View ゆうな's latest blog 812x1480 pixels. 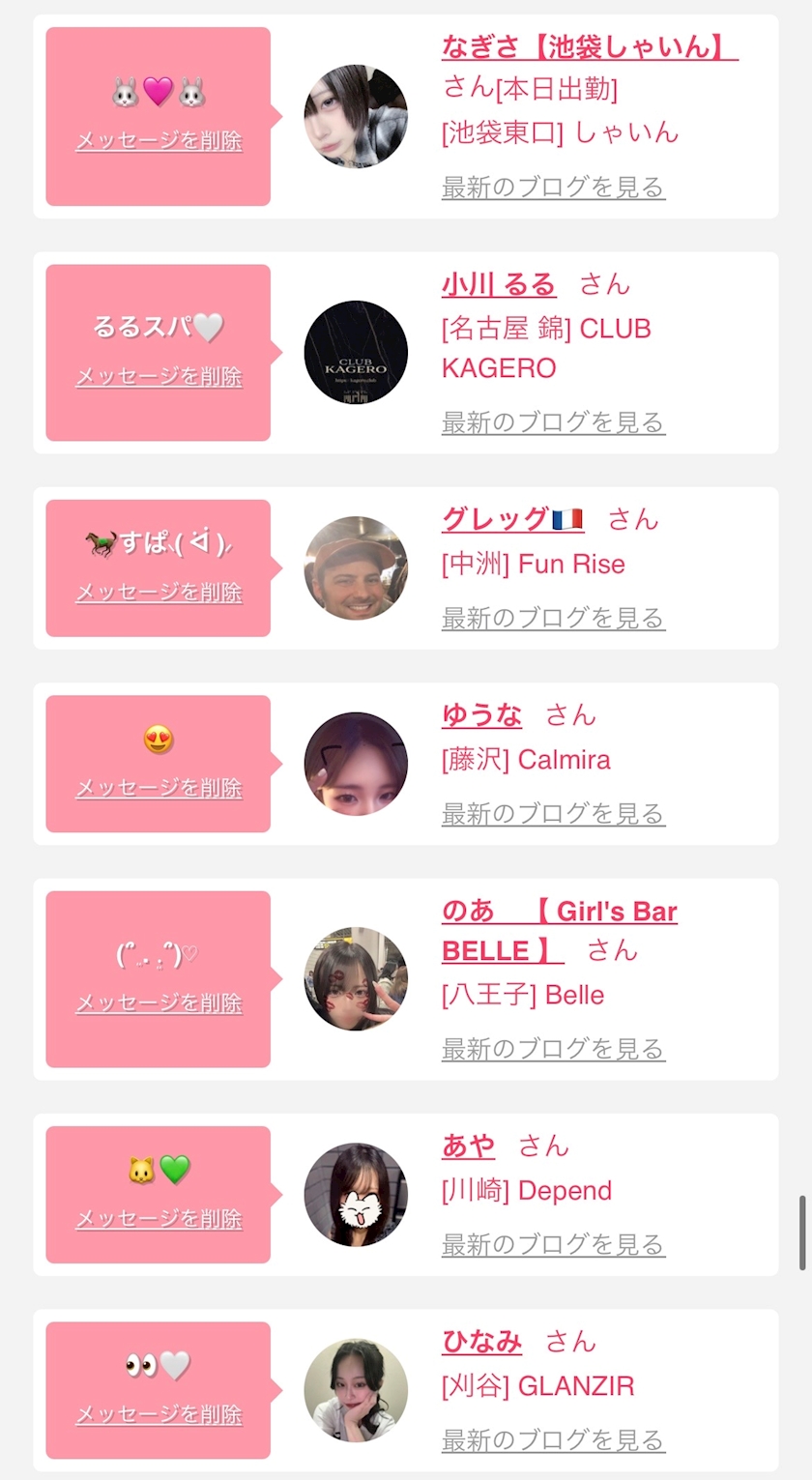553,814
